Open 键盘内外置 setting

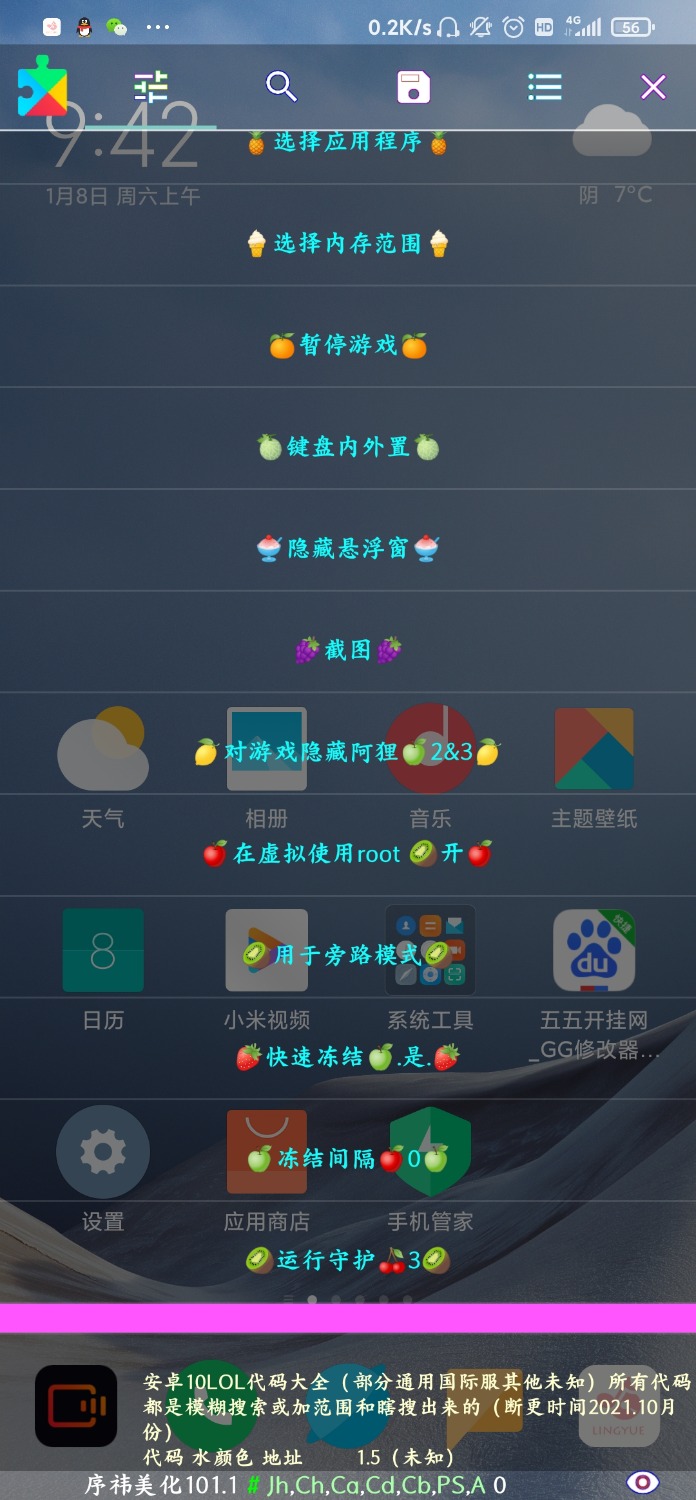pos(348,447)
